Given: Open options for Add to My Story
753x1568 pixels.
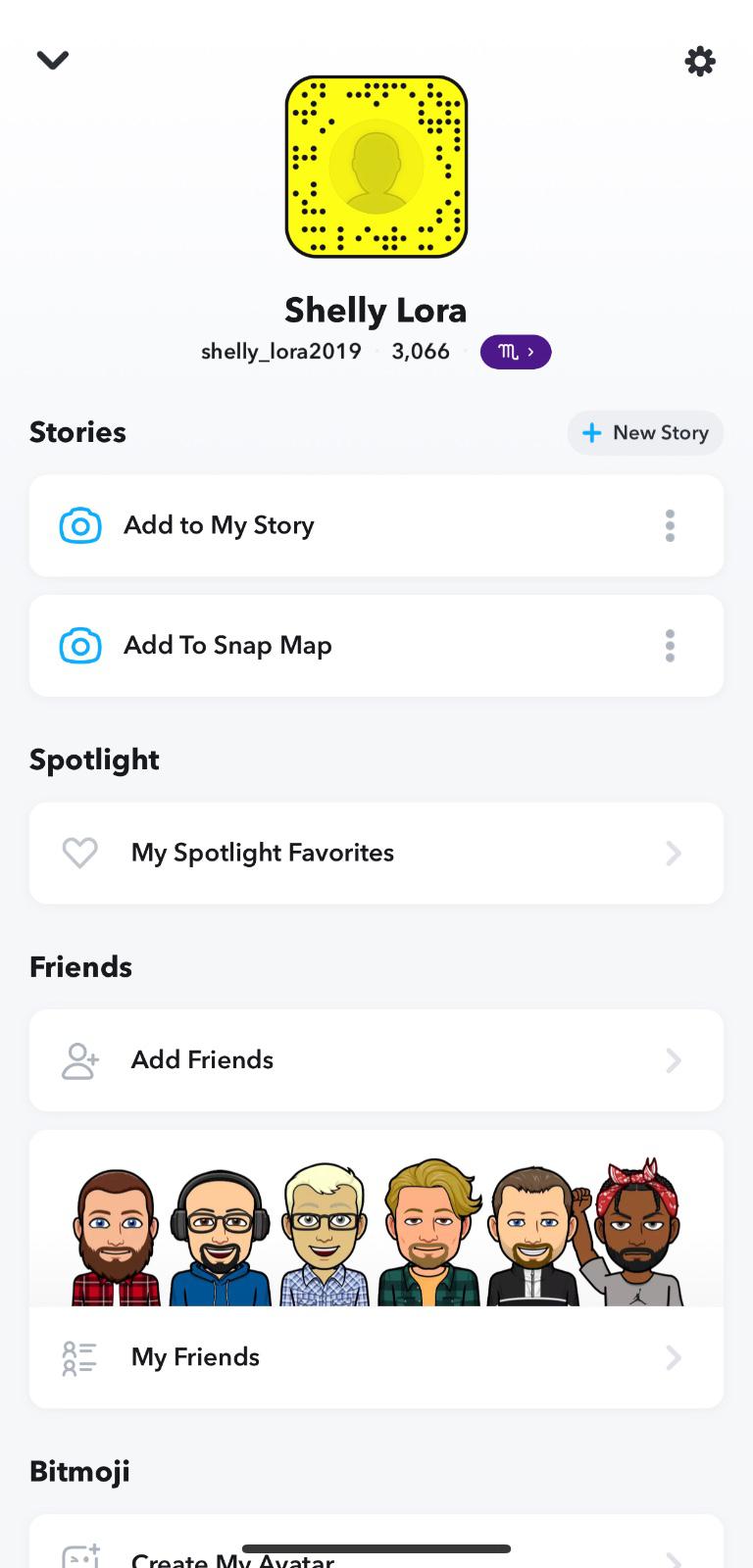Looking at the screenshot, I should coord(670,526).
